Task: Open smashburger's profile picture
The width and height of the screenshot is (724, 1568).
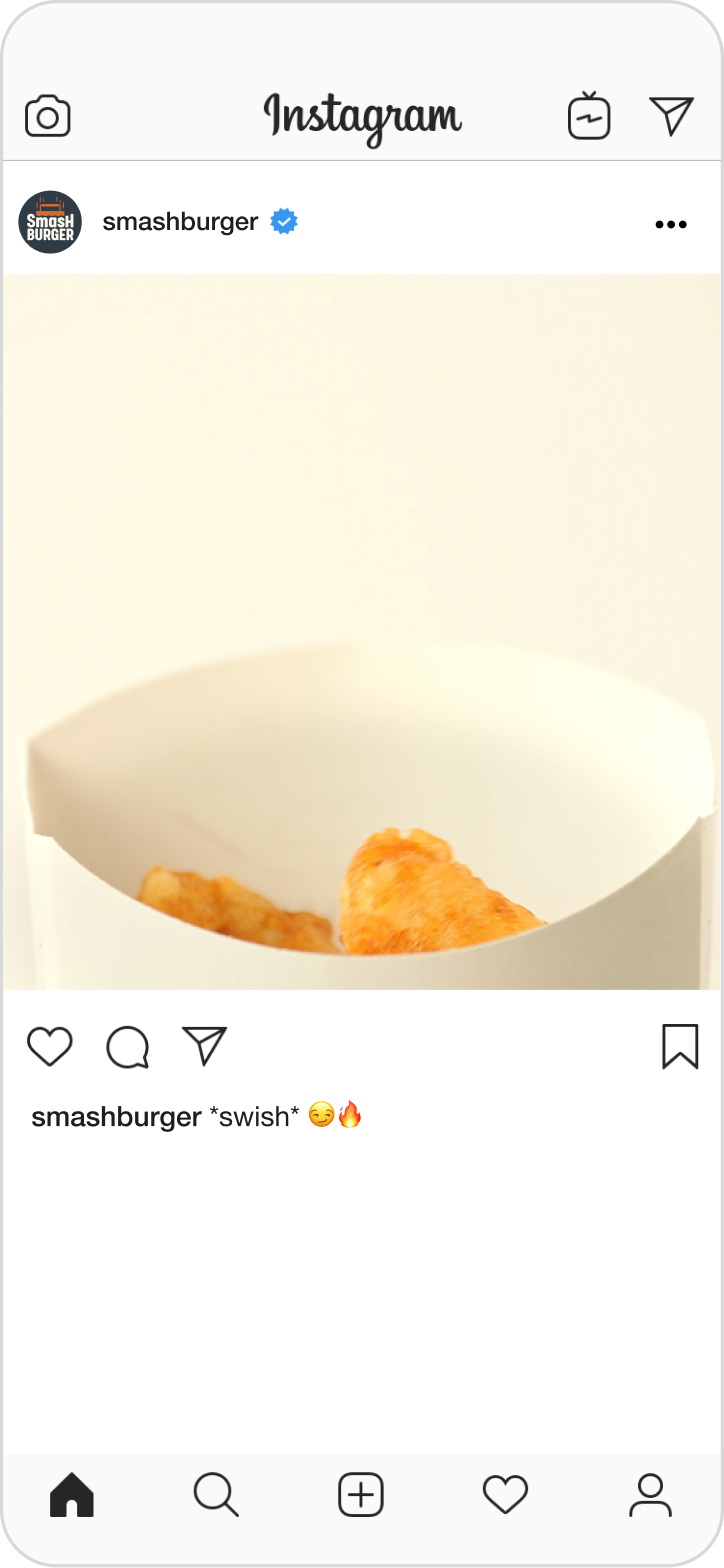Action: 50,222
